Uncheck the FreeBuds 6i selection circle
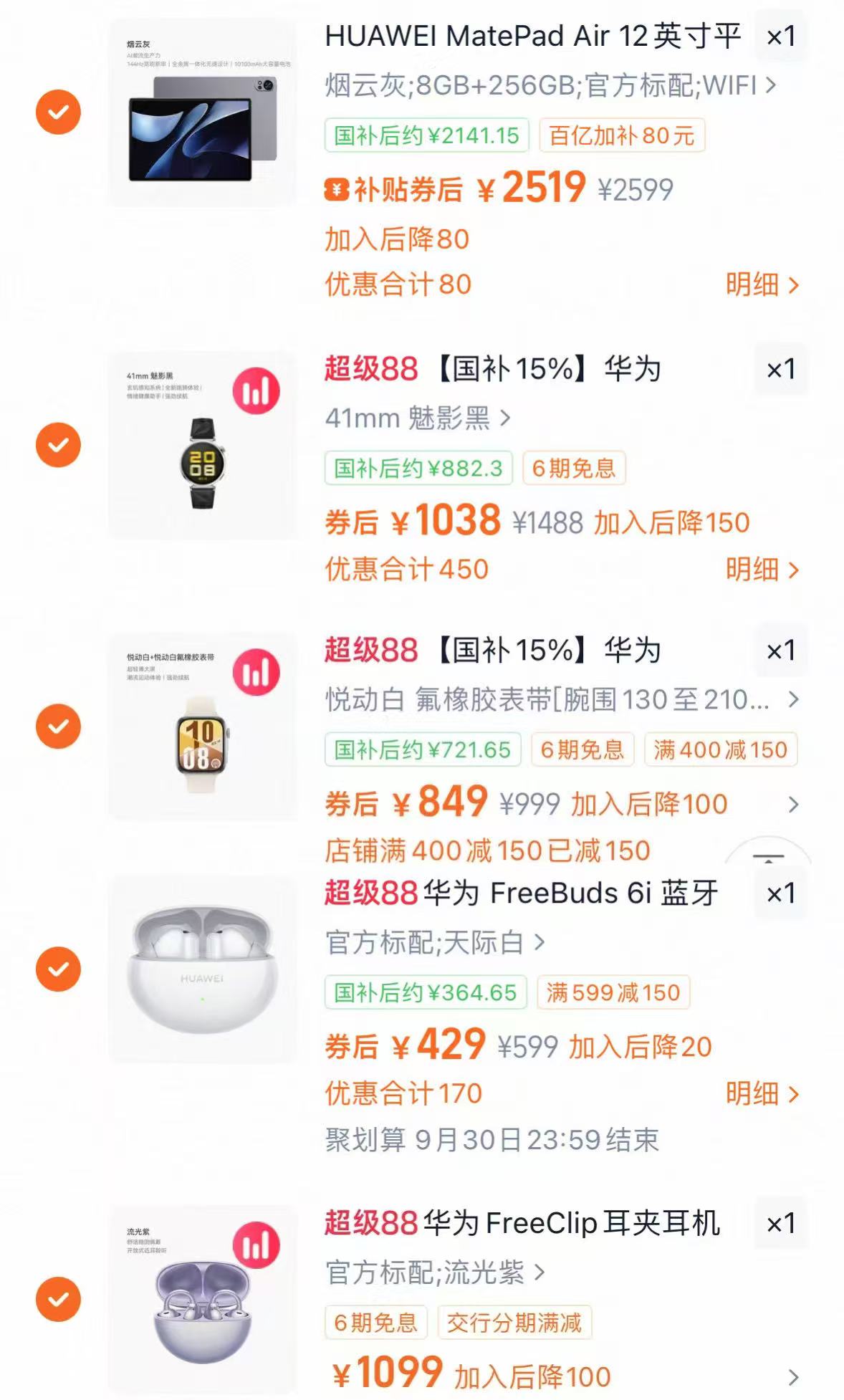The width and height of the screenshot is (844, 1400). click(x=57, y=969)
